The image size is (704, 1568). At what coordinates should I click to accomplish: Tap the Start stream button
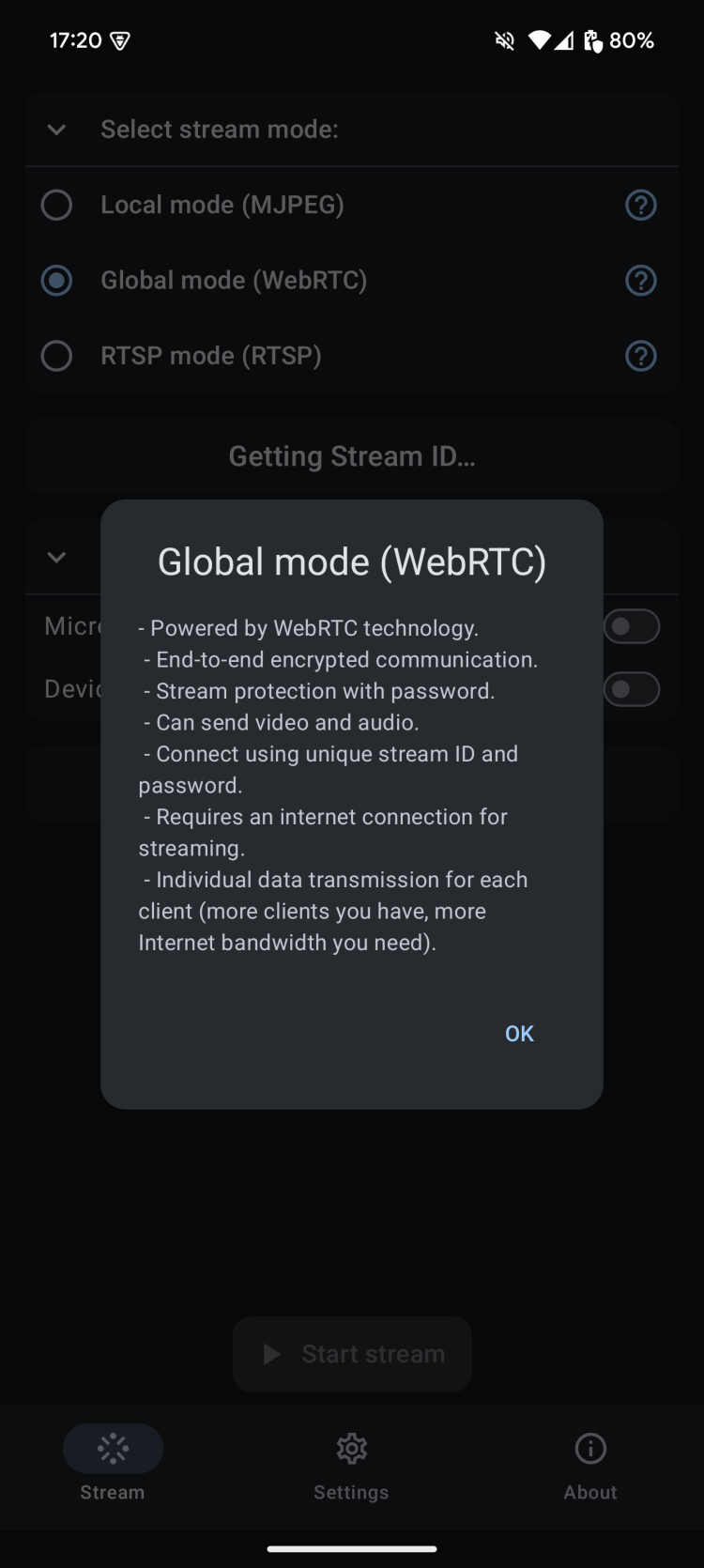352,1354
